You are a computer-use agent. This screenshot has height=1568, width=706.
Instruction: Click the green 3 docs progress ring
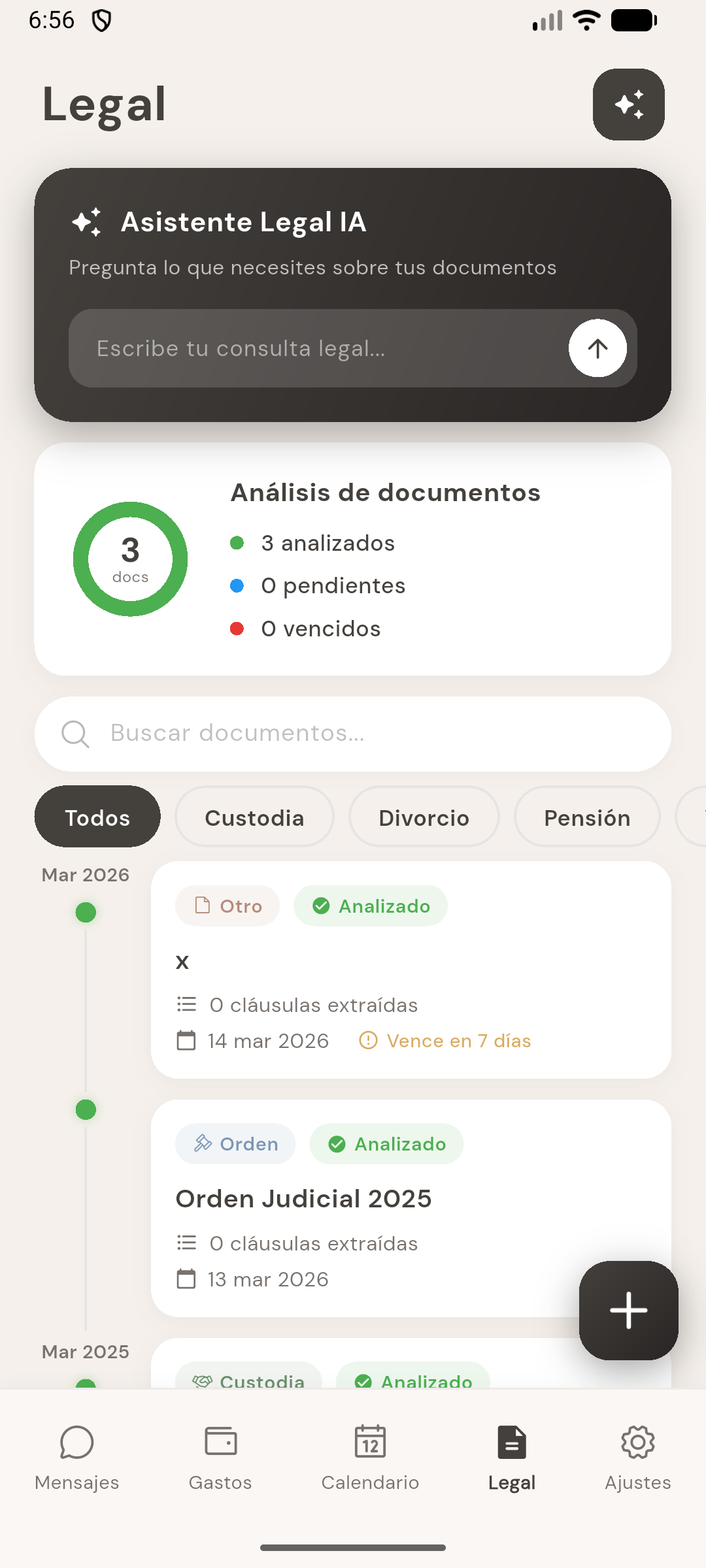[x=130, y=559]
